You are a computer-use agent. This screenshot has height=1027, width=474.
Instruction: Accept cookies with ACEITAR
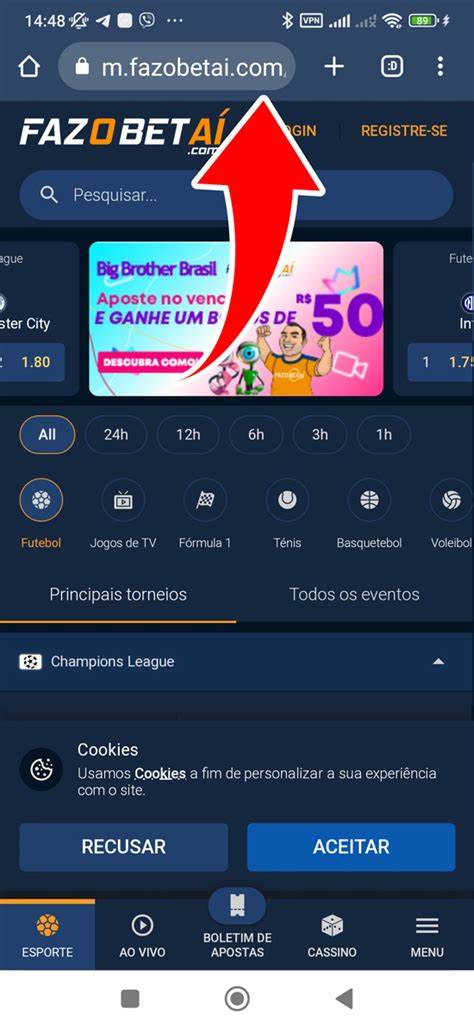pos(351,847)
